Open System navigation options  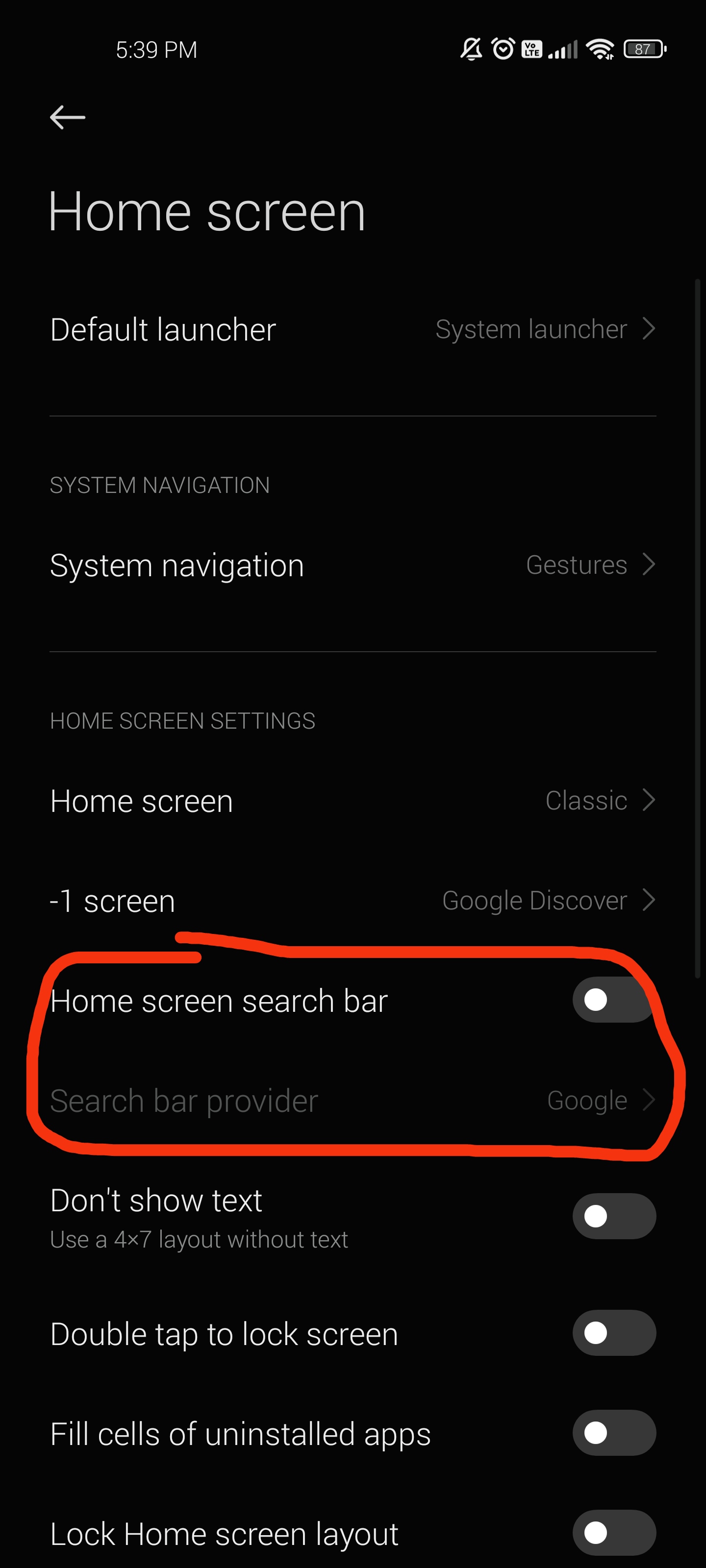coord(352,565)
